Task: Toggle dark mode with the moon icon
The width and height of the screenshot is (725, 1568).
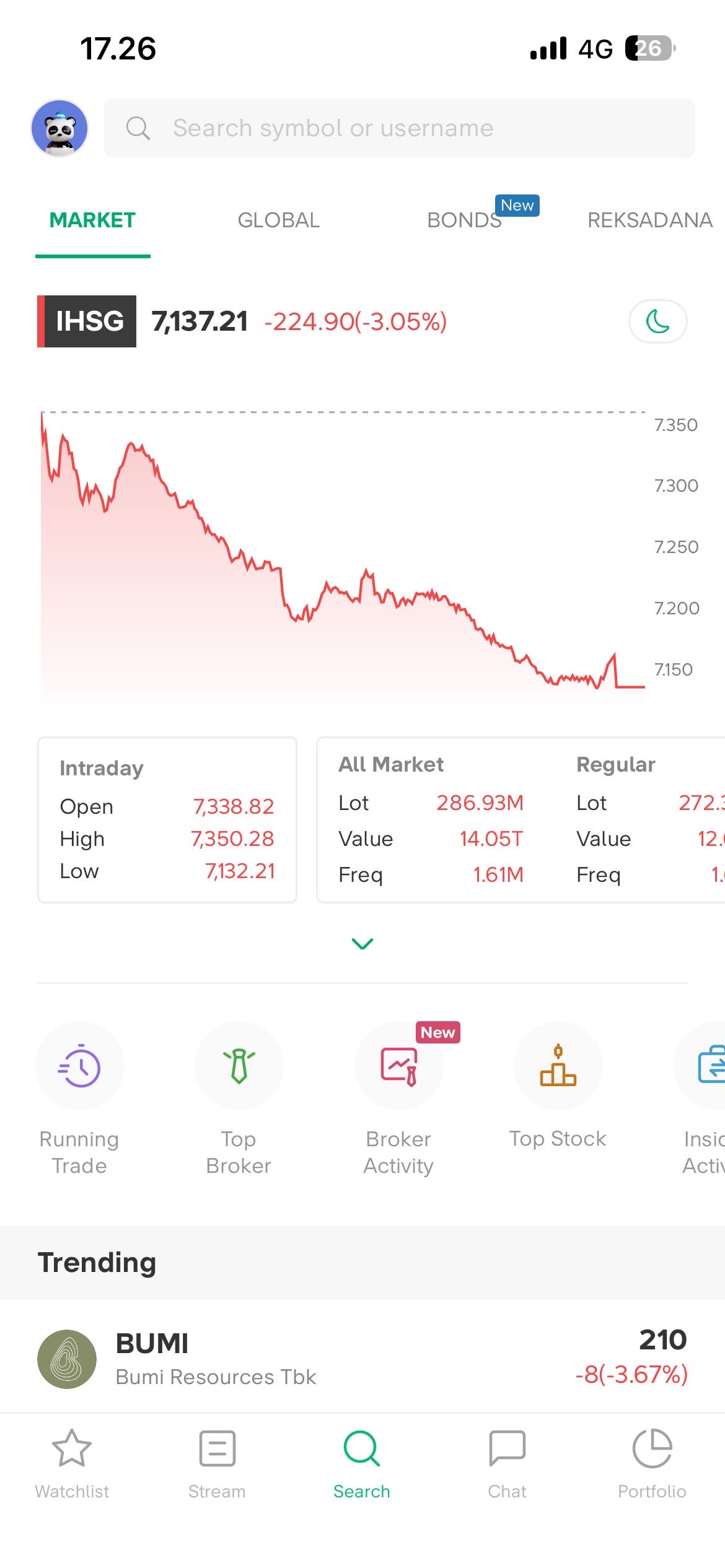Action: click(x=657, y=321)
